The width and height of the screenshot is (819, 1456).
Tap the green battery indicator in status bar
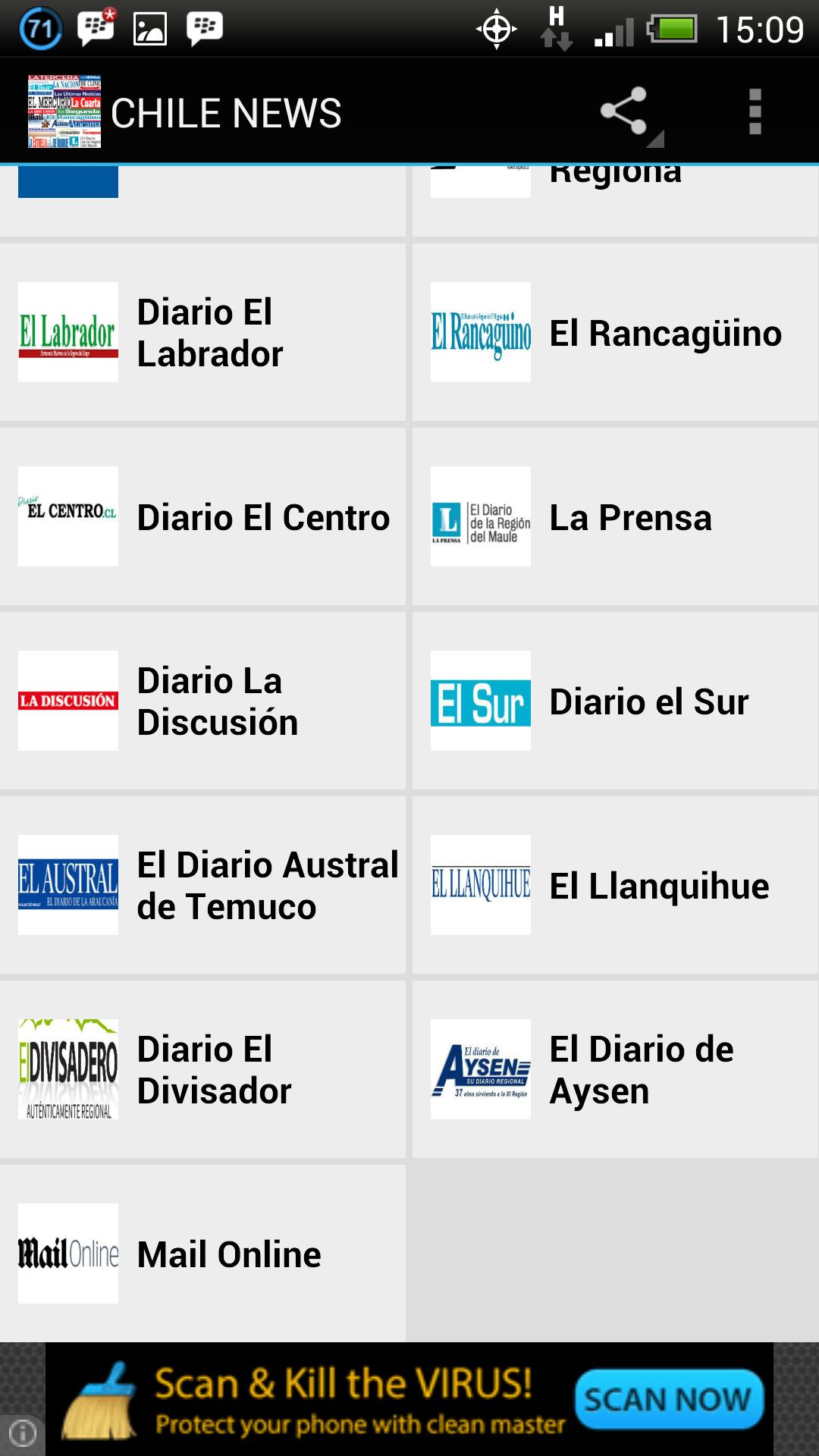click(673, 29)
